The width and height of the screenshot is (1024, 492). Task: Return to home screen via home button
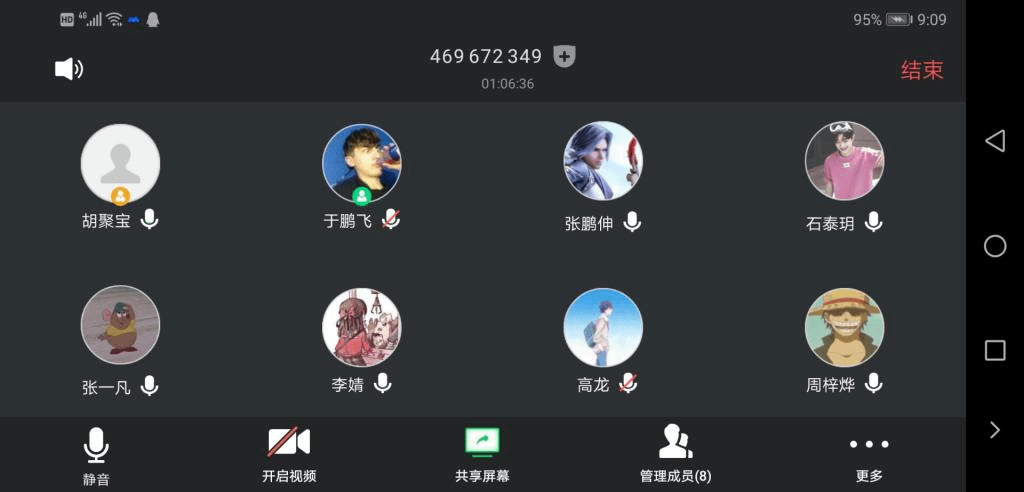pyautogui.click(x=995, y=246)
